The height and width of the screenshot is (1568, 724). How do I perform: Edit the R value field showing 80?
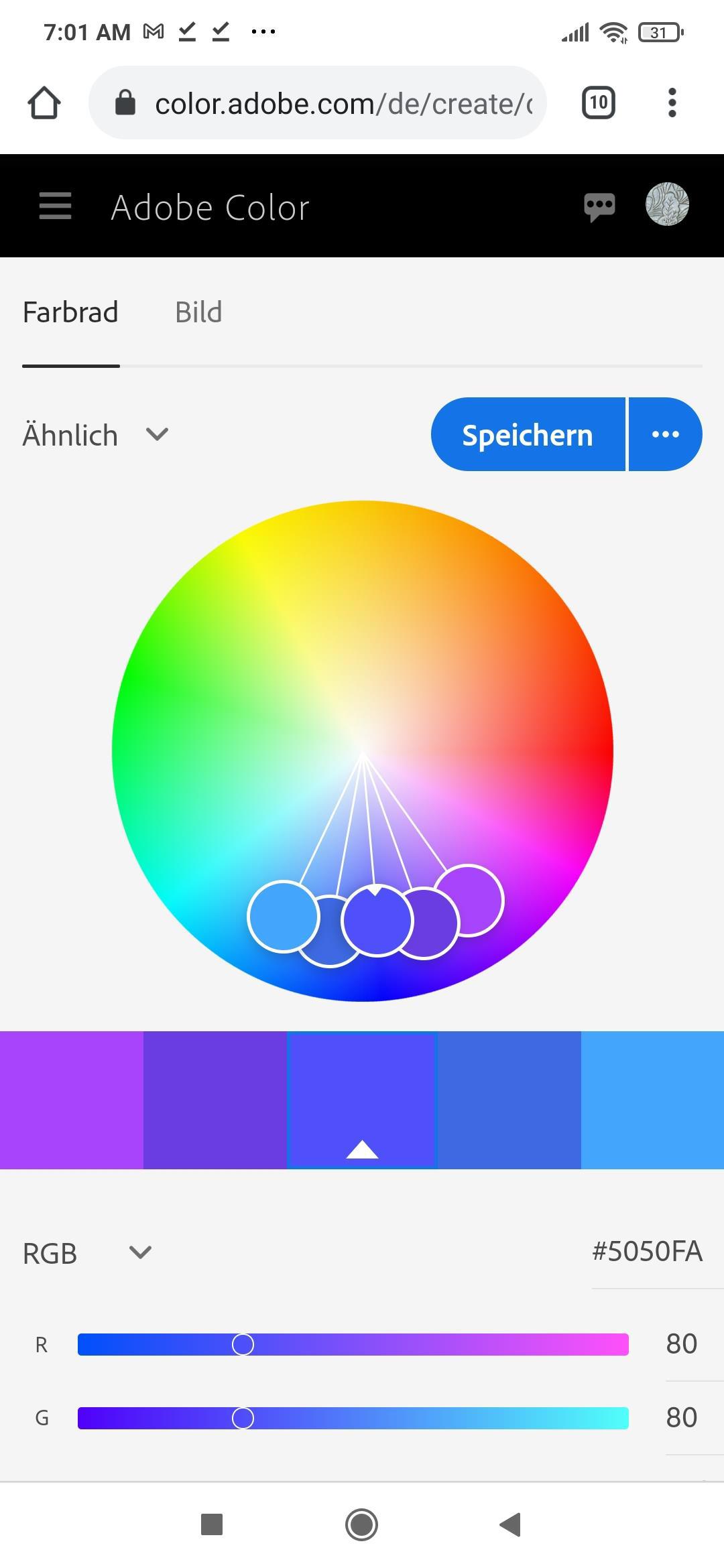tap(681, 1344)
